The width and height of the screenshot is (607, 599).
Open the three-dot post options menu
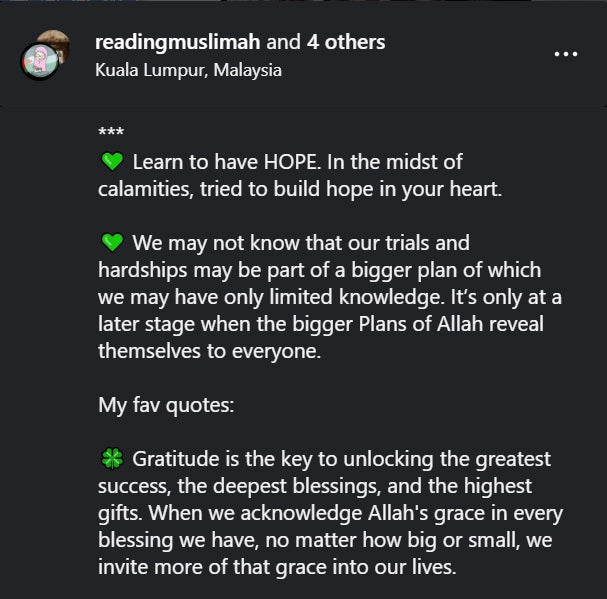coord(566,53)
